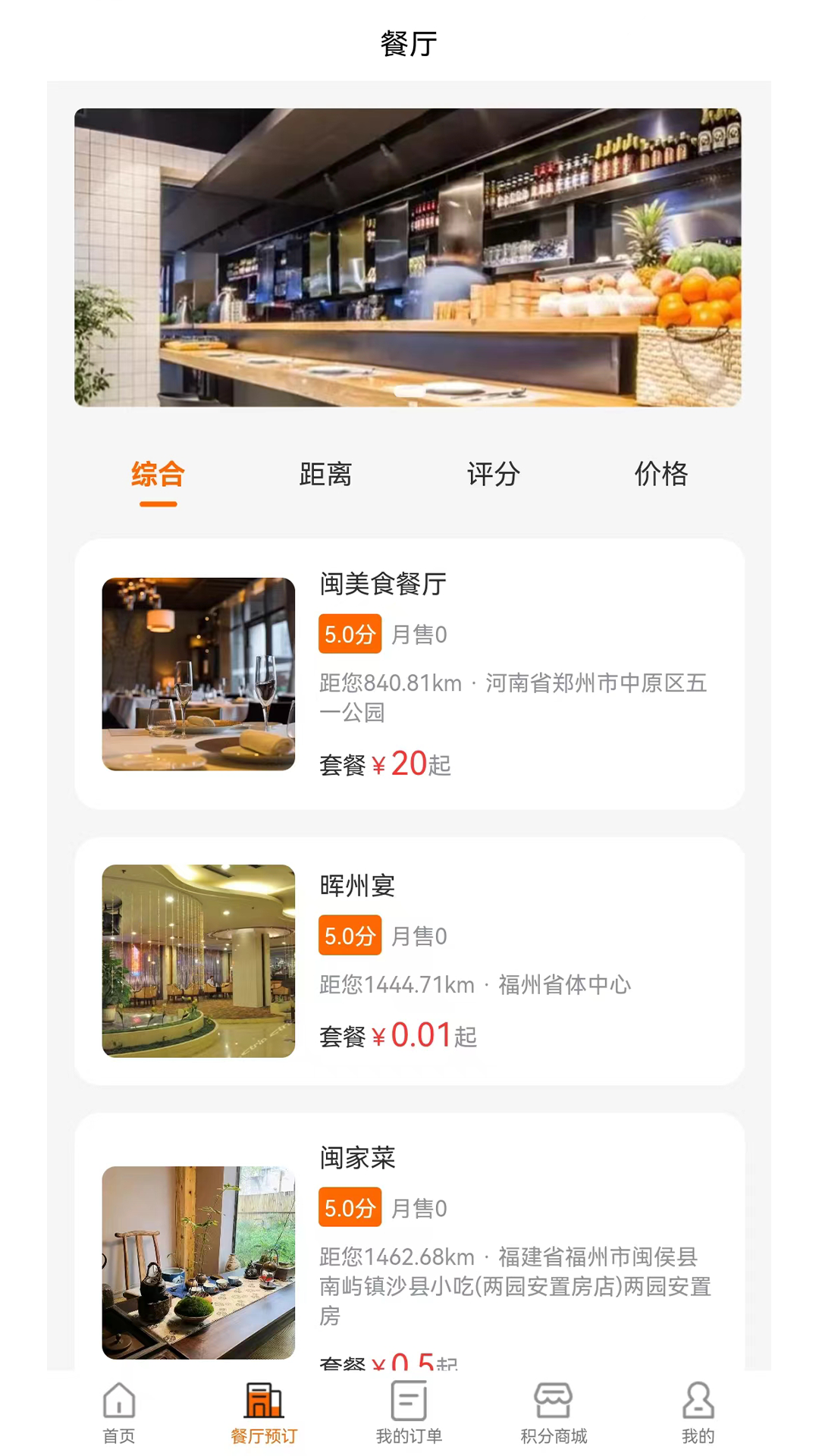Tap the banner image at the top
Image resolution: width=819 pixels, height=1456 pixels.
click(x=409, y=258)
